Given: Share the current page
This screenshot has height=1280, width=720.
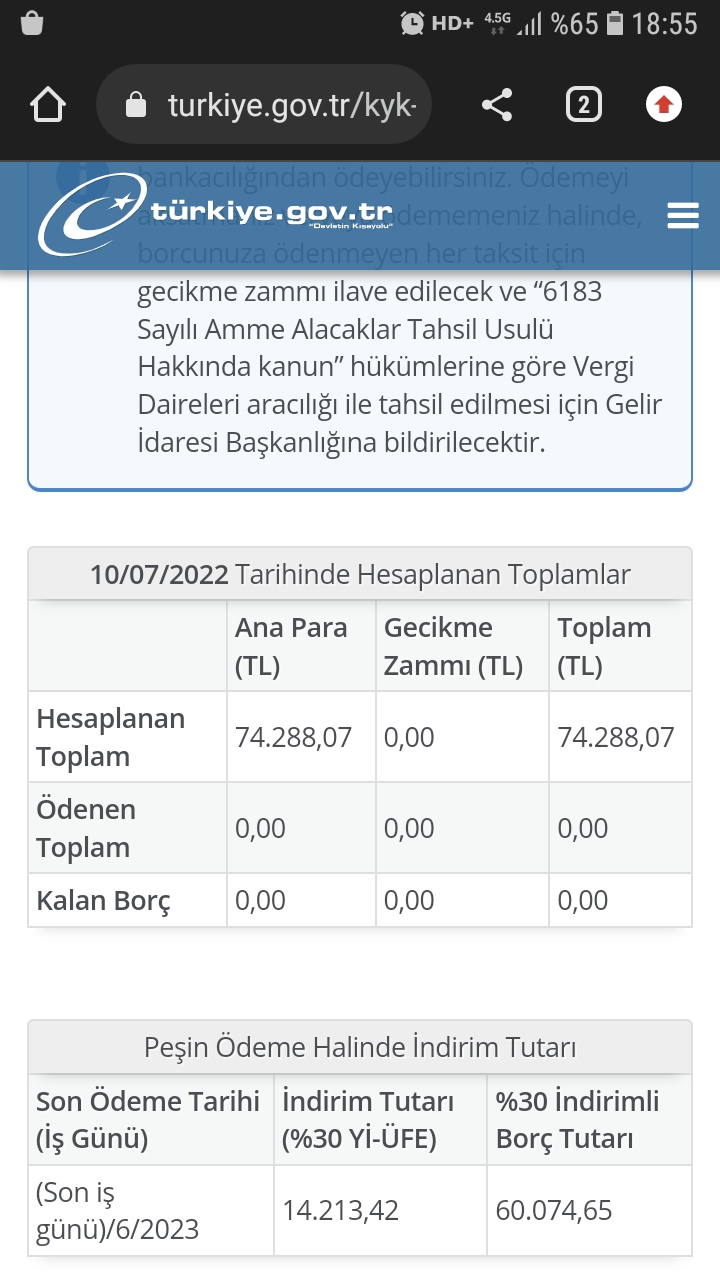Looking at the screenshot, I should (x=497, y=105).
